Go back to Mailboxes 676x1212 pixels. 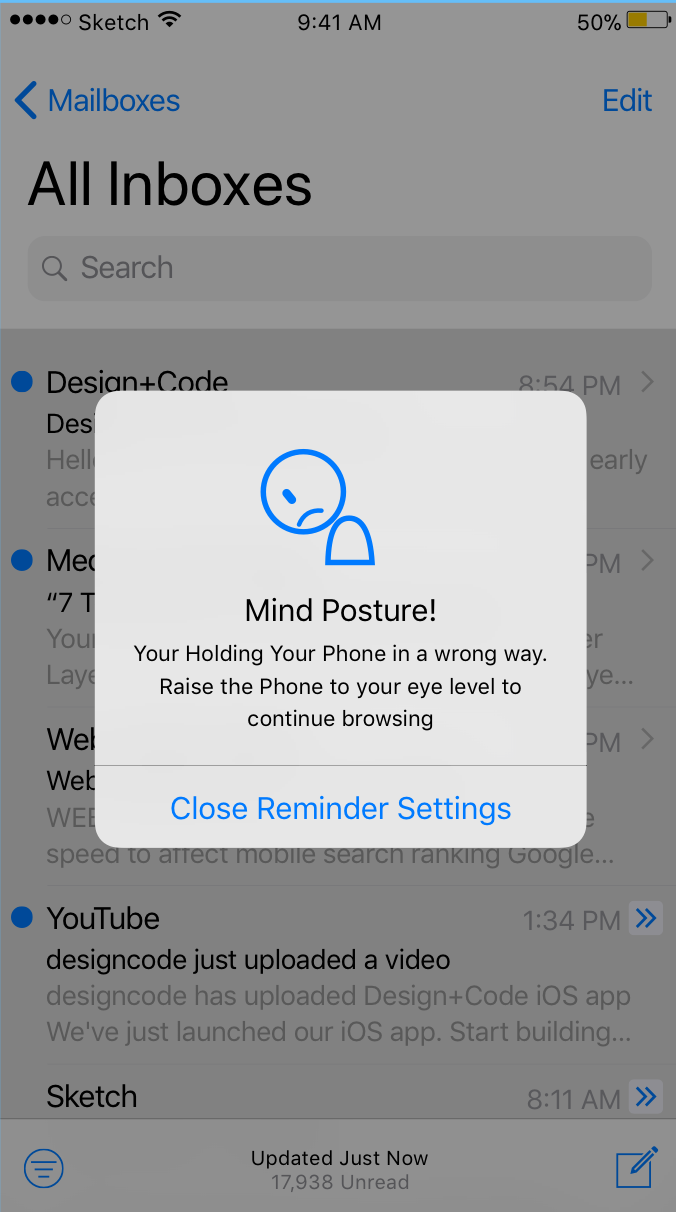pyautogui.click(x=97, y=101)
